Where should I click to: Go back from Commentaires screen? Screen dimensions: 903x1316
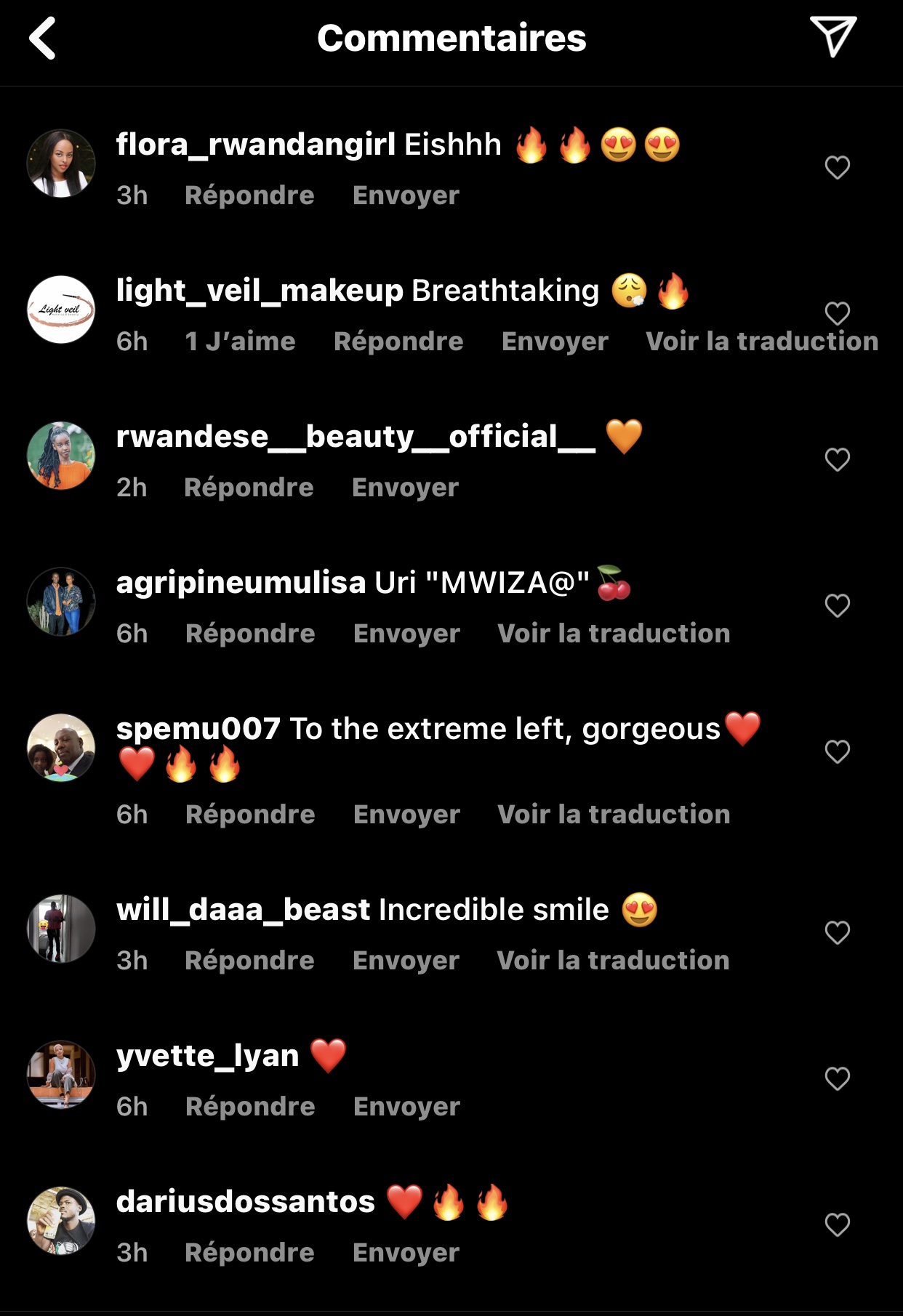[42, 39]
